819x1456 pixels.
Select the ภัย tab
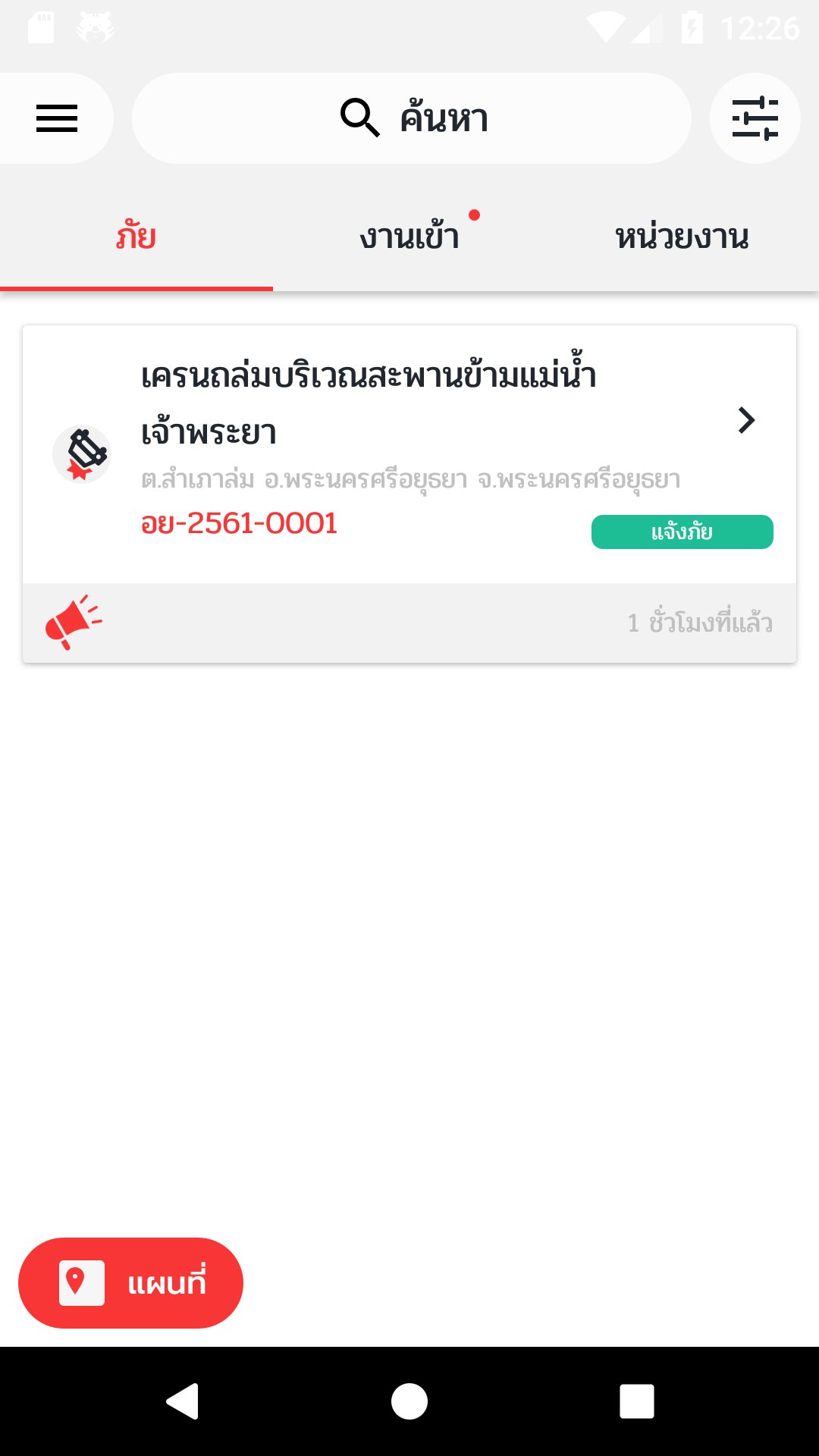[x=136, y=237]
